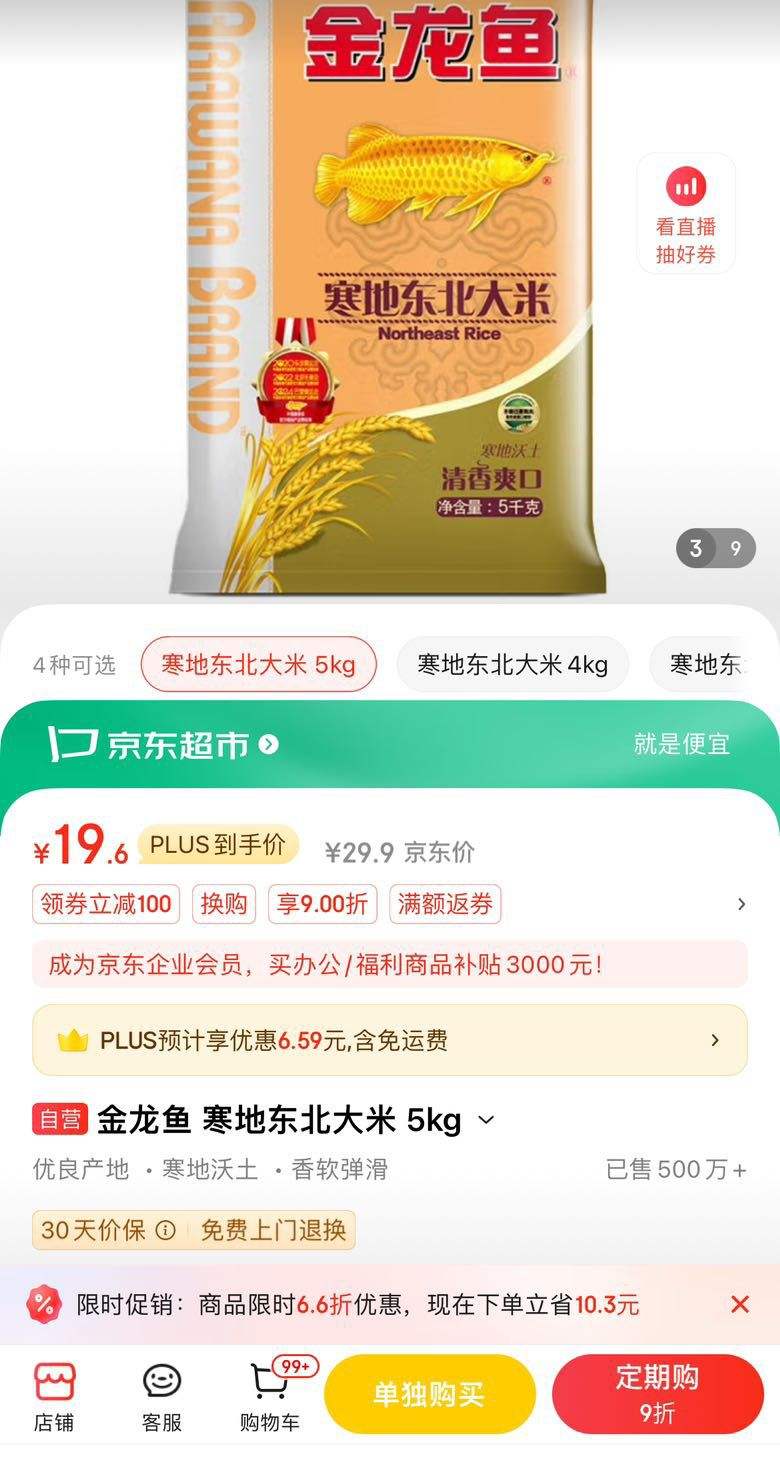Select the 寒地东北大米 4kg variant
Screen dimensions: 780x1473
(512, 664)
